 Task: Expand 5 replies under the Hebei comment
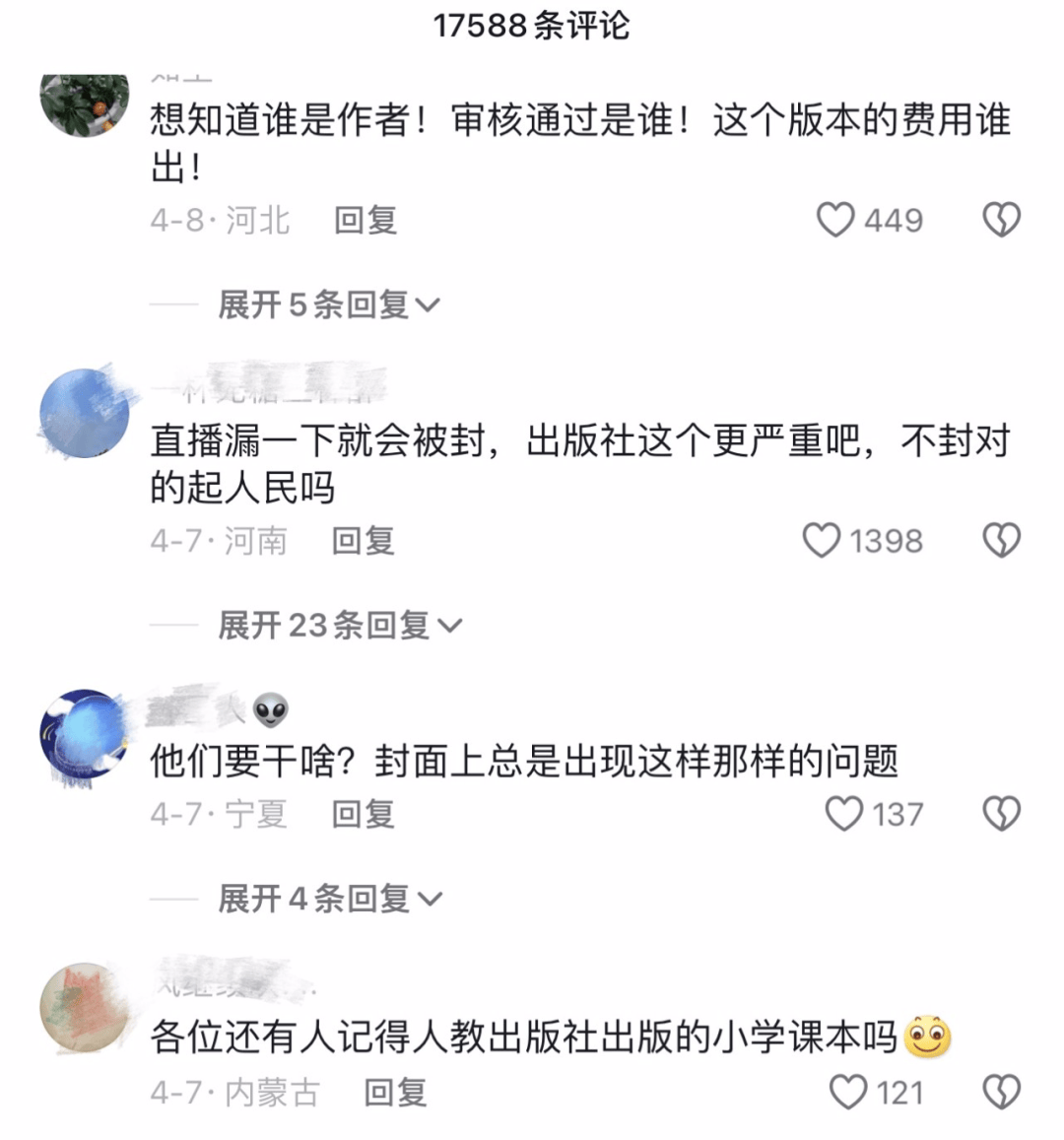coord(328,304)
